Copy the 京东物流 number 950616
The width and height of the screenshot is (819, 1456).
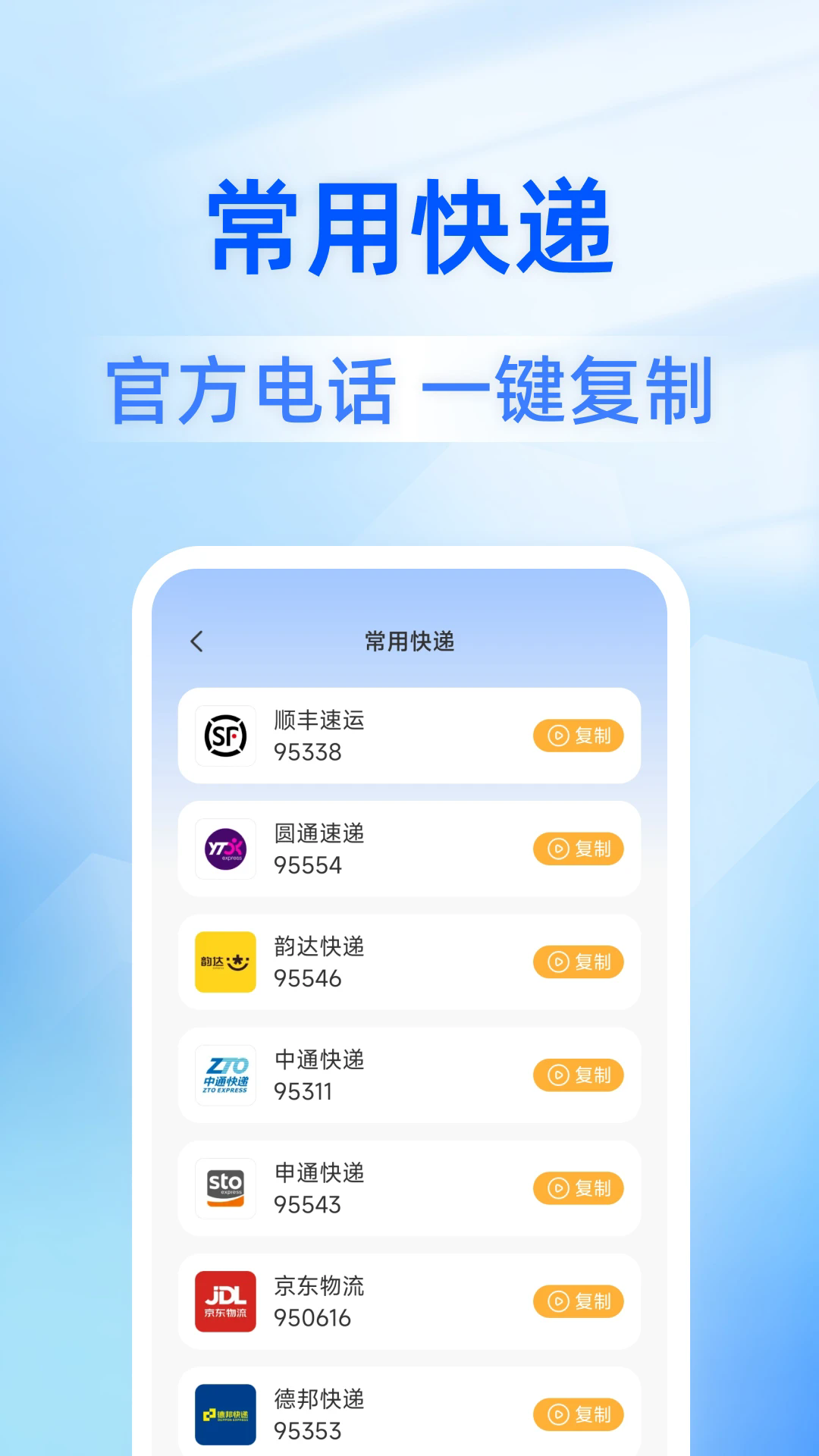tap(579, 1301)
